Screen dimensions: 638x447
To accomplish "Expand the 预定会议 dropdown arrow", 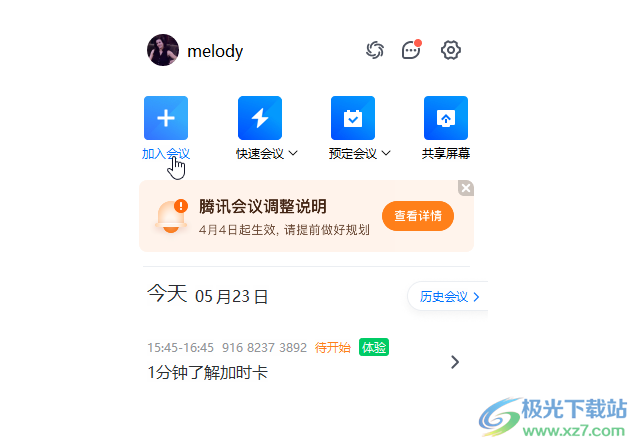I will [x=386, y=154].
